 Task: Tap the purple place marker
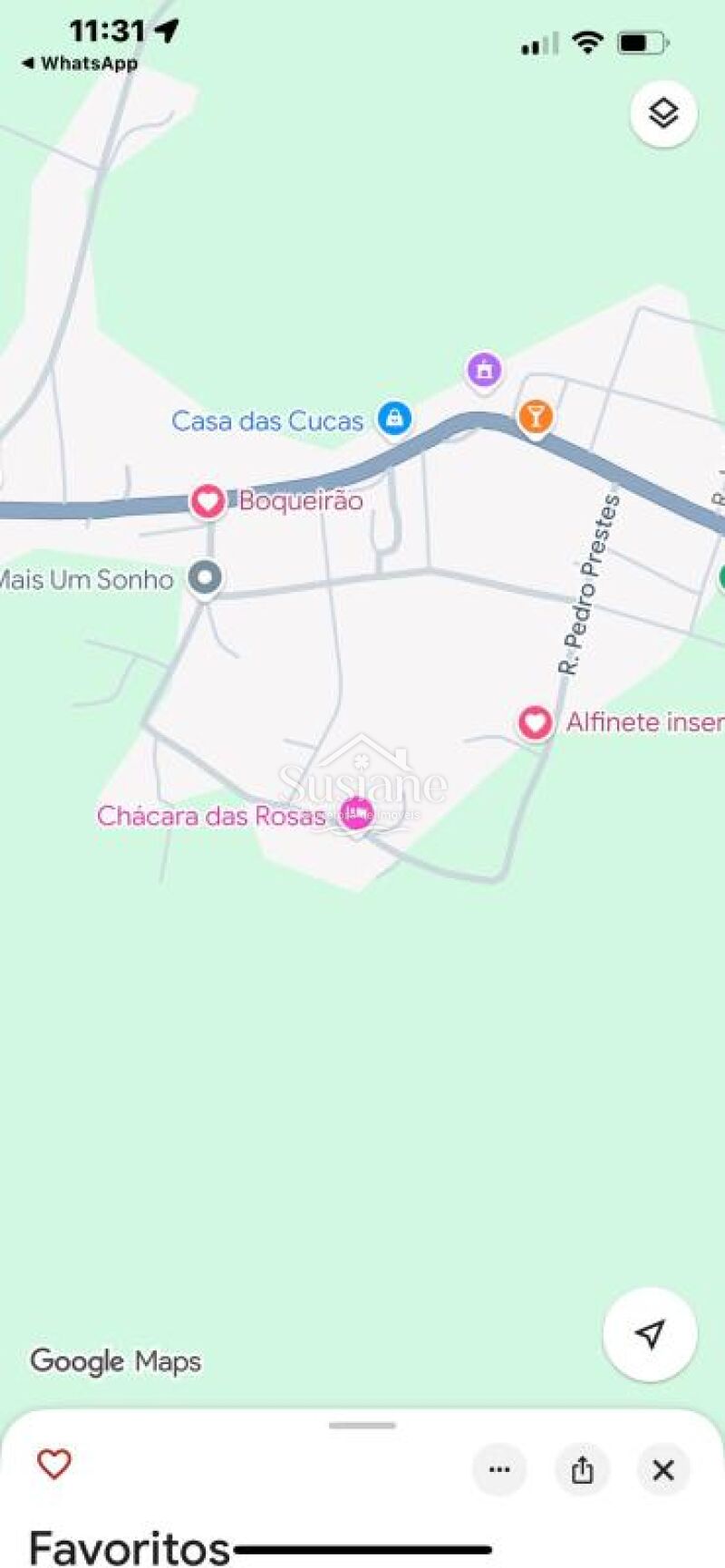[x=484, y=369]
